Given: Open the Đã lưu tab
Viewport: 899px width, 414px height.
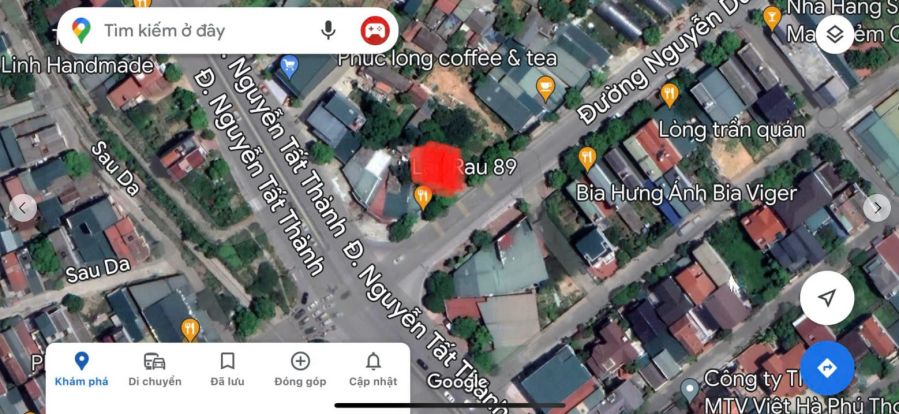Looking at the screenshot, I should coord(227,369).
